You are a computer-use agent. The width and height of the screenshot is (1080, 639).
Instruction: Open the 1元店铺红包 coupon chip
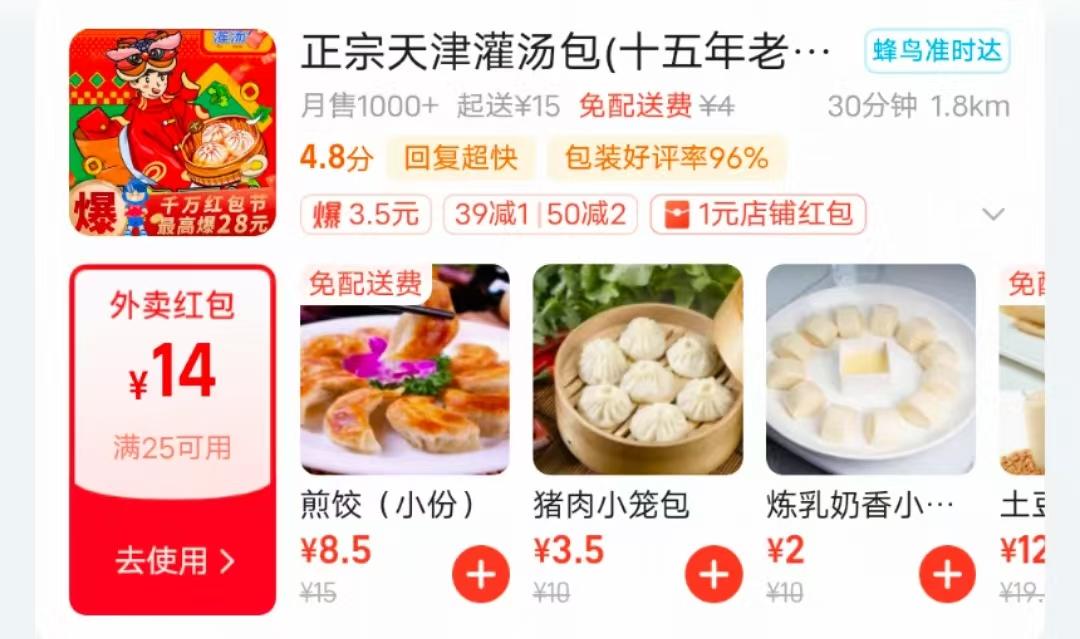[758, 214]
